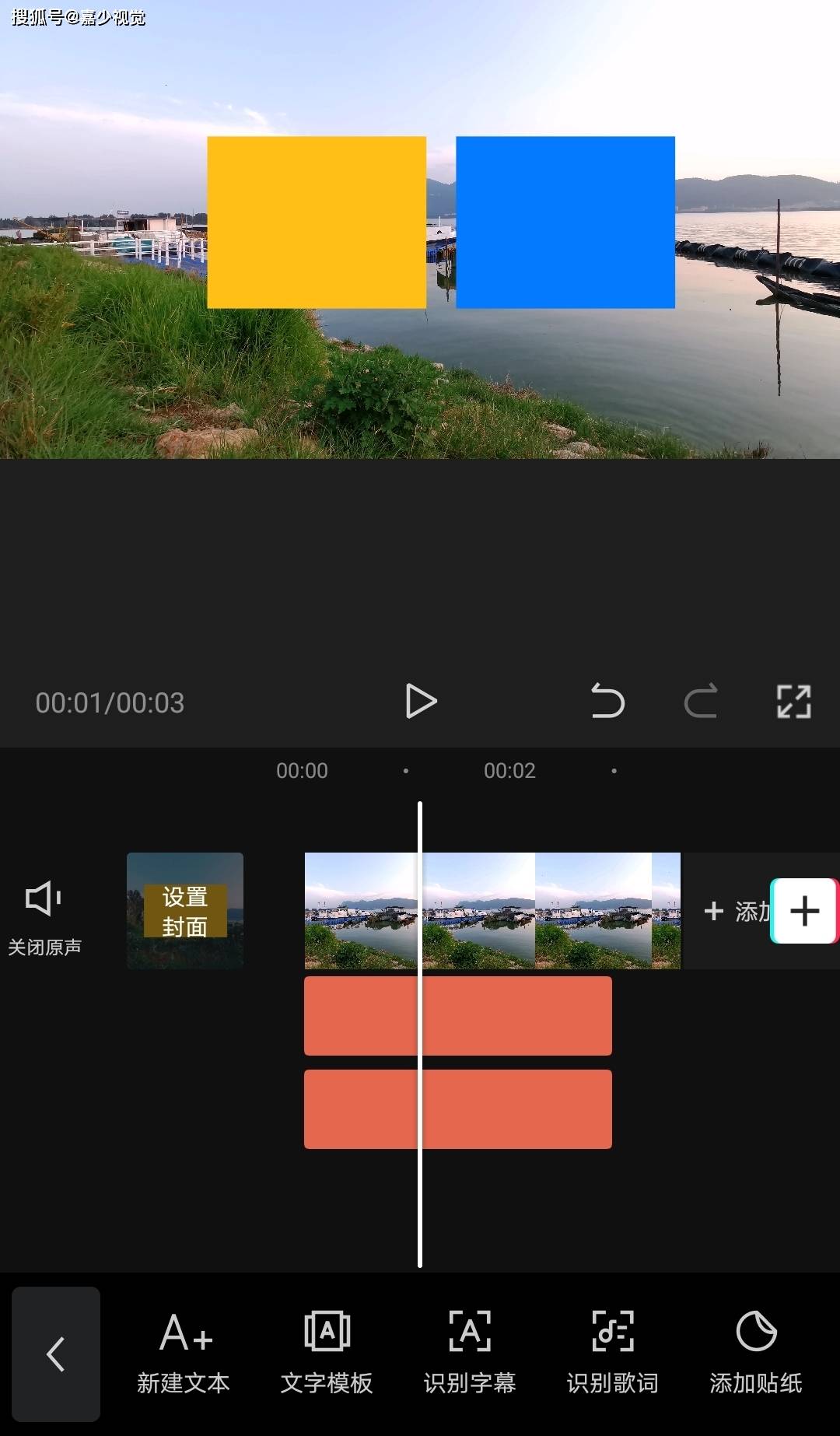Select the blue rectangle in the preview

[565, 222]
